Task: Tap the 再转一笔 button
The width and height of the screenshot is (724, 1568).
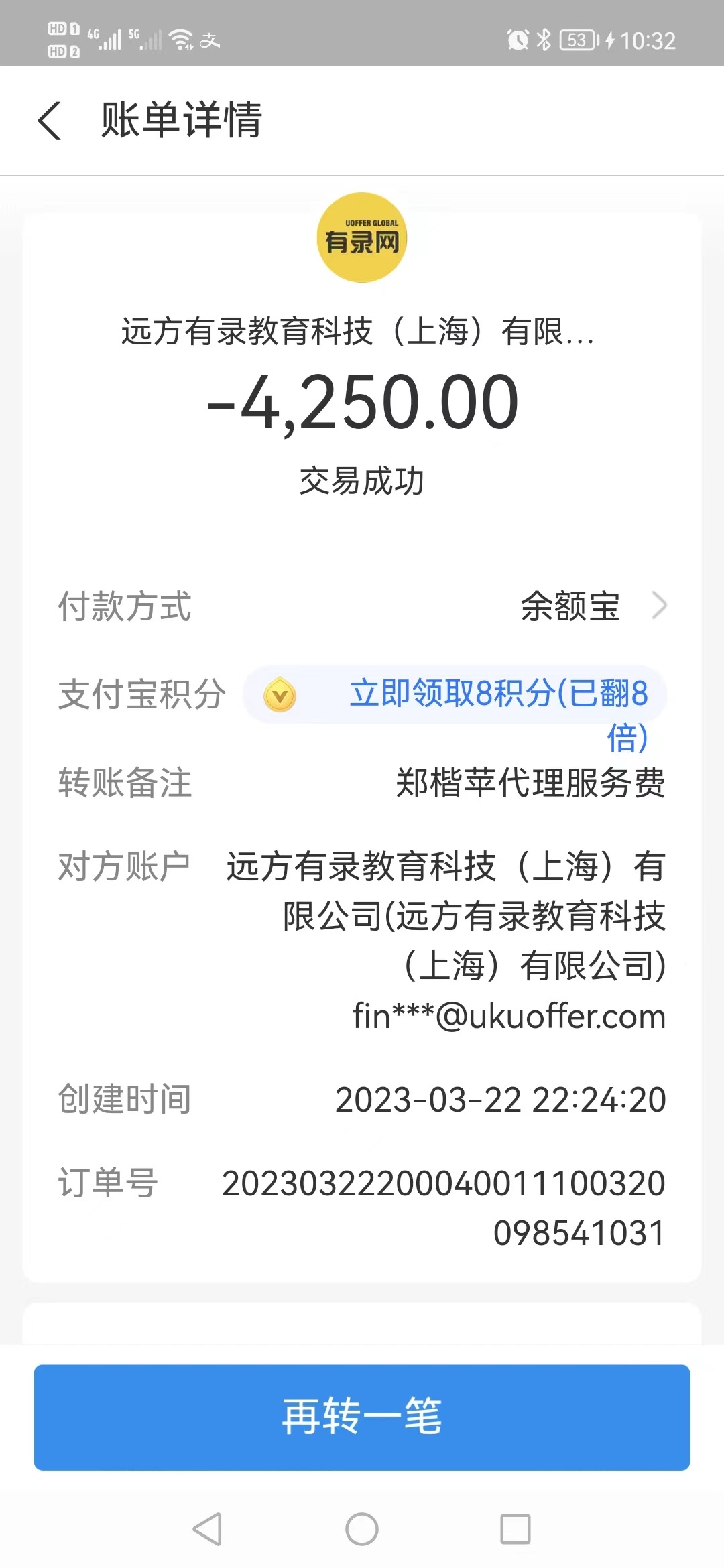Action: pyautogui.click(x=362, y=1417)
